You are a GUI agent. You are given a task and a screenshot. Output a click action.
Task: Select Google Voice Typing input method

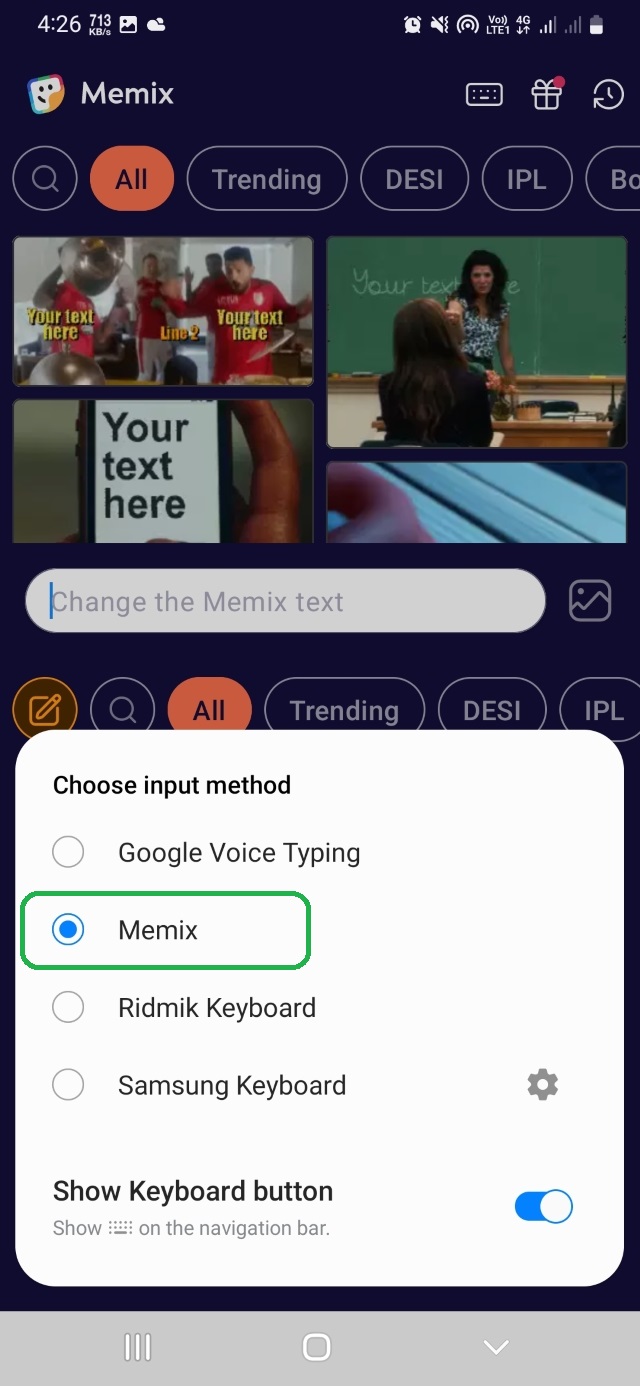tap(238, 853)
